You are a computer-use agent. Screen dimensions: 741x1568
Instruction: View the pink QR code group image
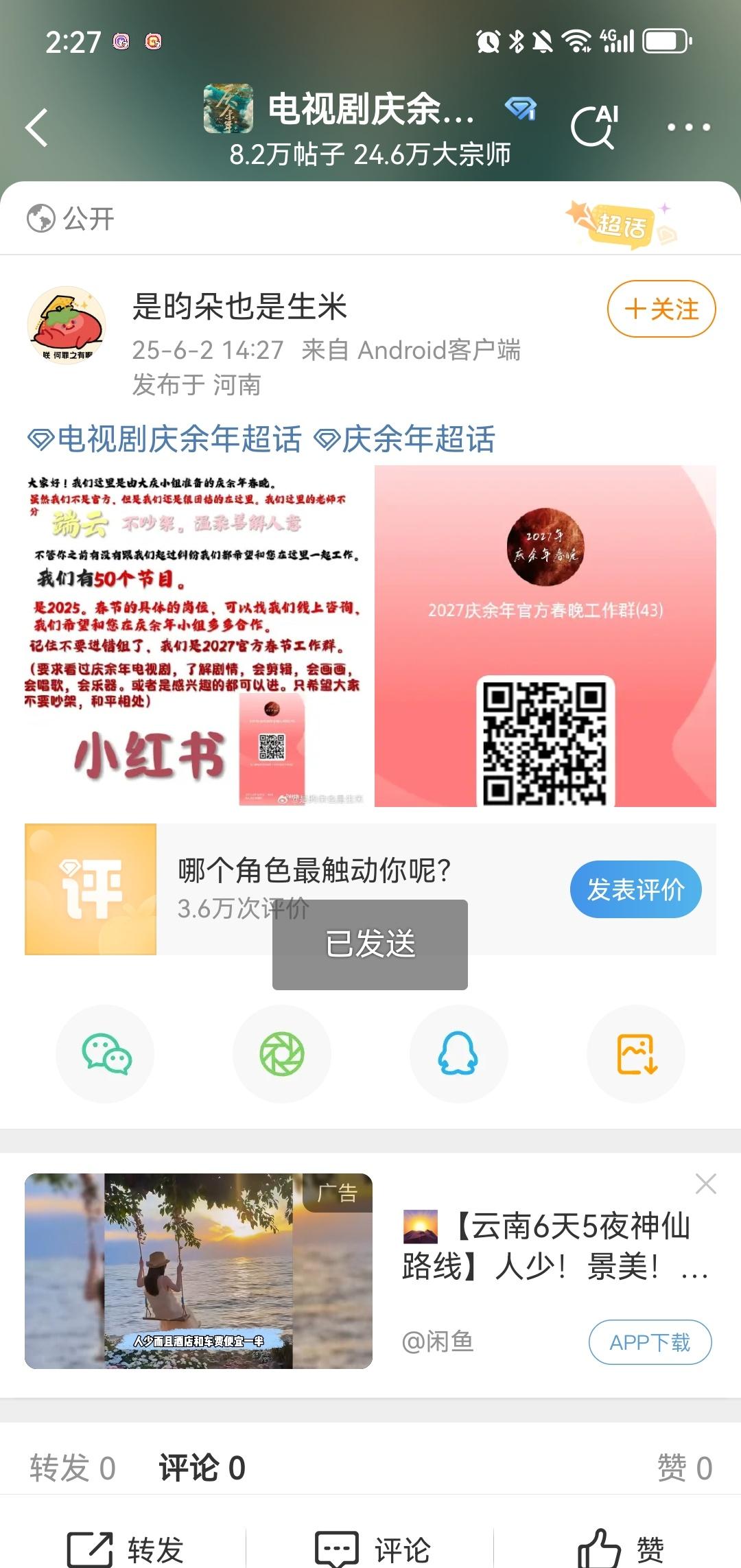coord(545,635)
